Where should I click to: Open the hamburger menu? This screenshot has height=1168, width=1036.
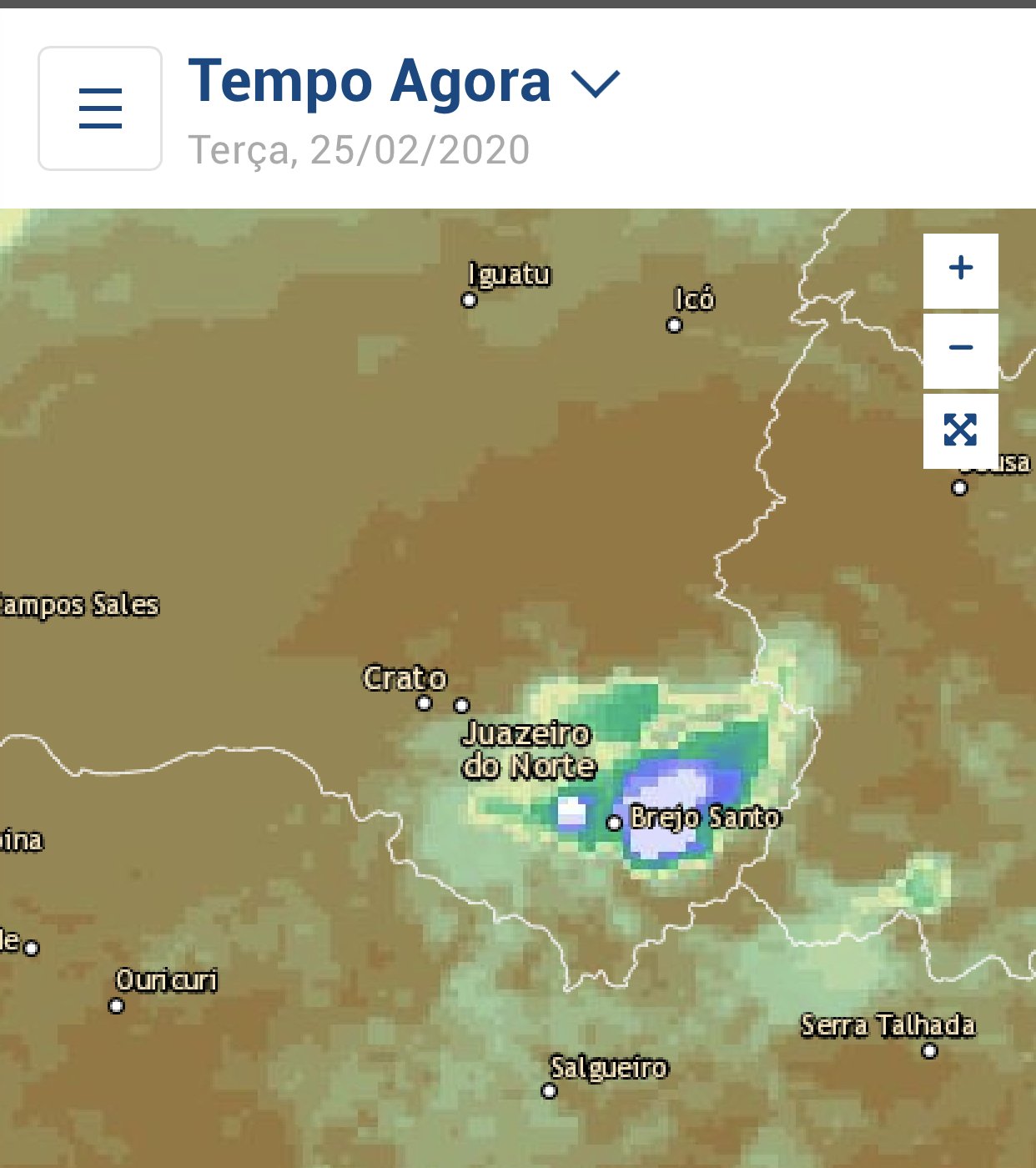tap(100, 108)
